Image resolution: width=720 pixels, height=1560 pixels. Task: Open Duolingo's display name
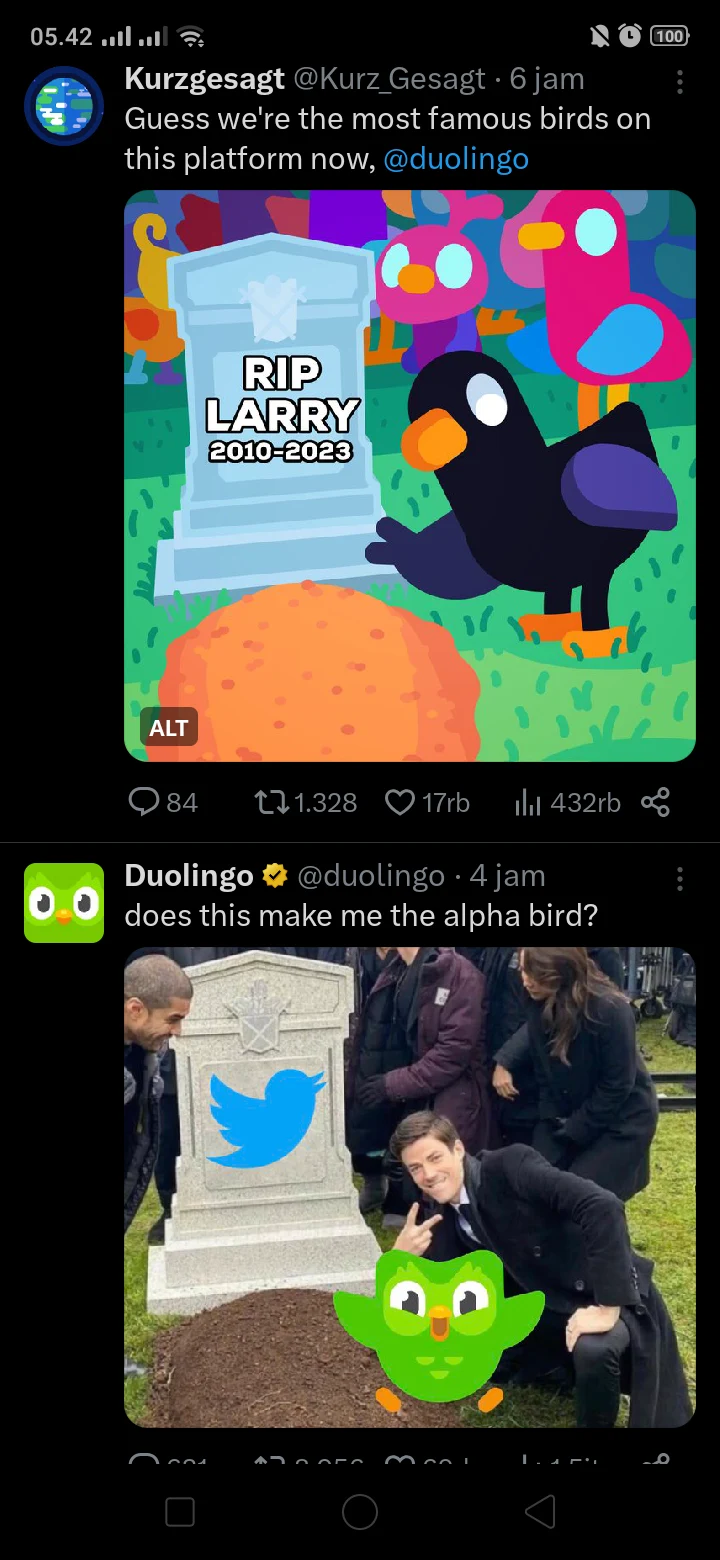pyautogui.click(x=188, y=875)
